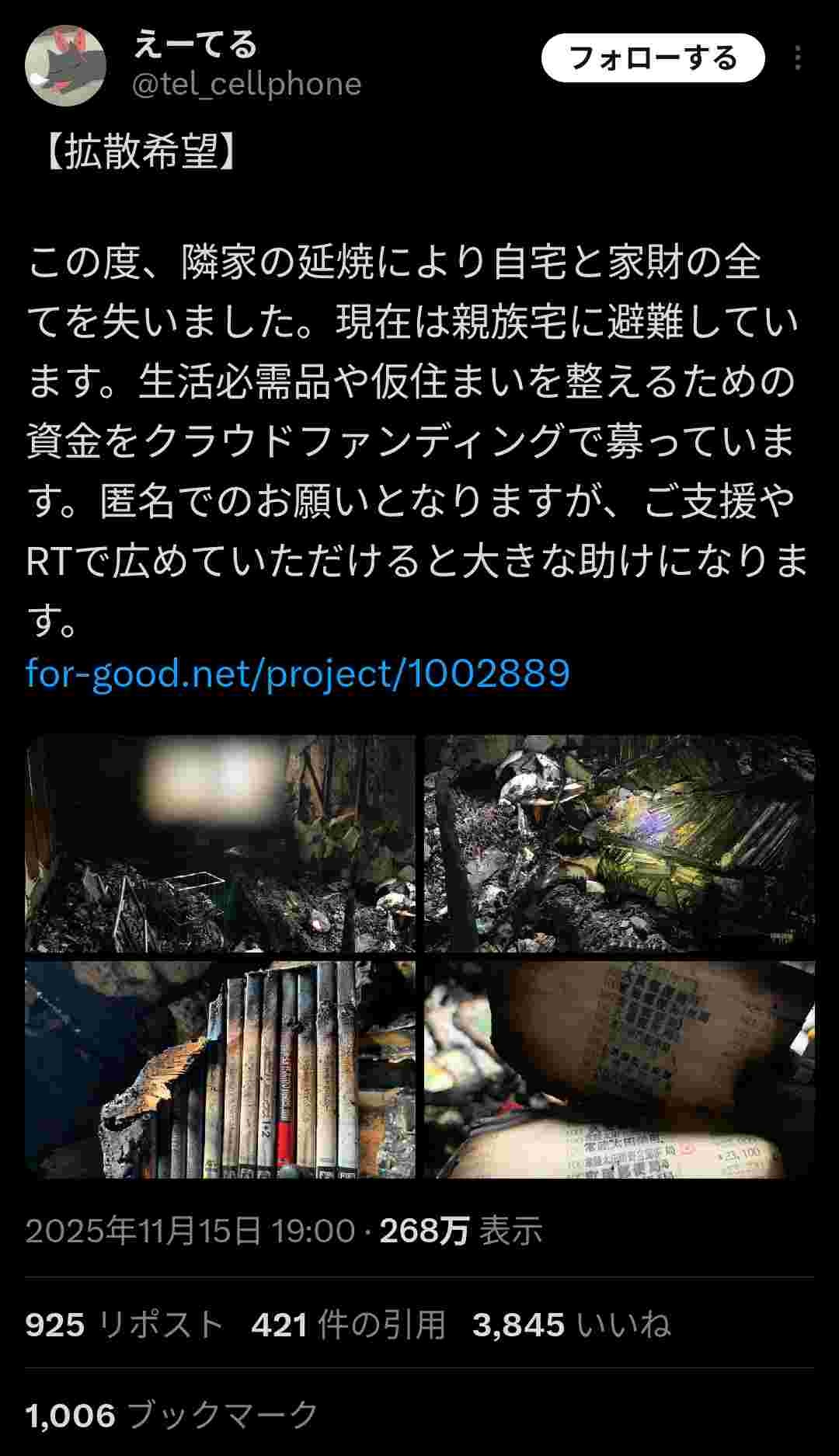This screenshot has height=1456, width=839.
Task: Open えーてる's profile avatar
Action: tap(65, 64)
